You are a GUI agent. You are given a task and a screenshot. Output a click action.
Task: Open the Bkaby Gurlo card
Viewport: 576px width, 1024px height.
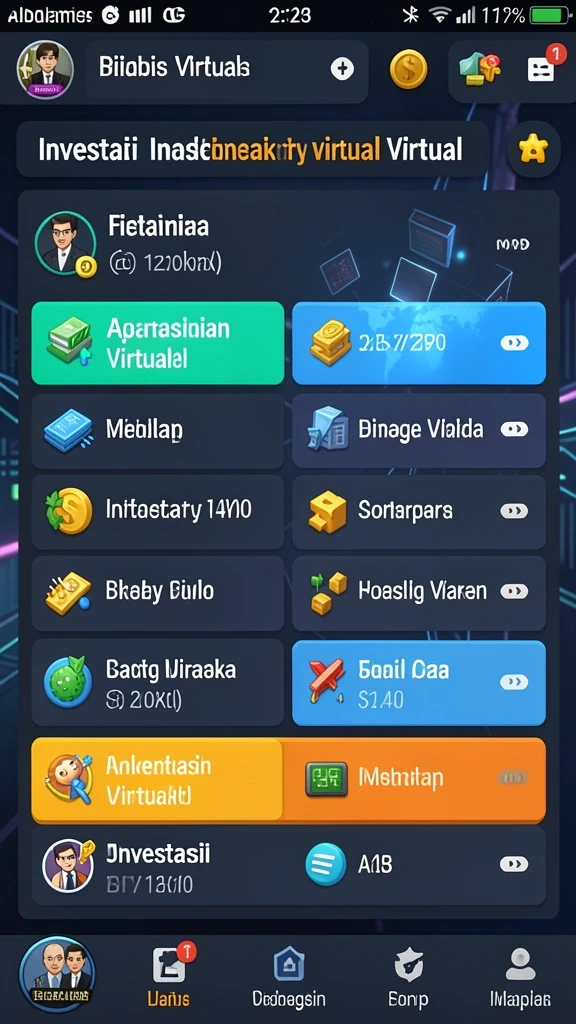[158, 593]
